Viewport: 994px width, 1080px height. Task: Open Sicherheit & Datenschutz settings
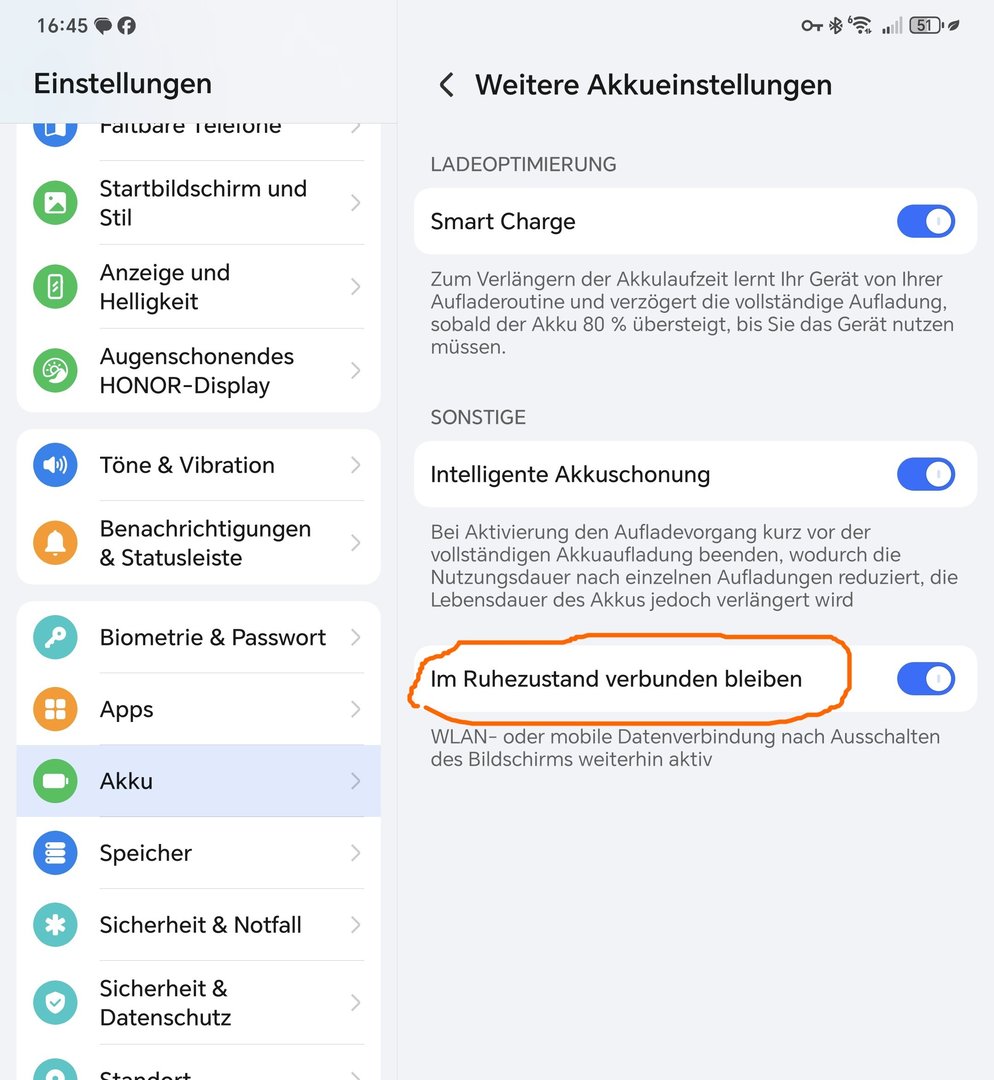click(x=200, y=1003)
